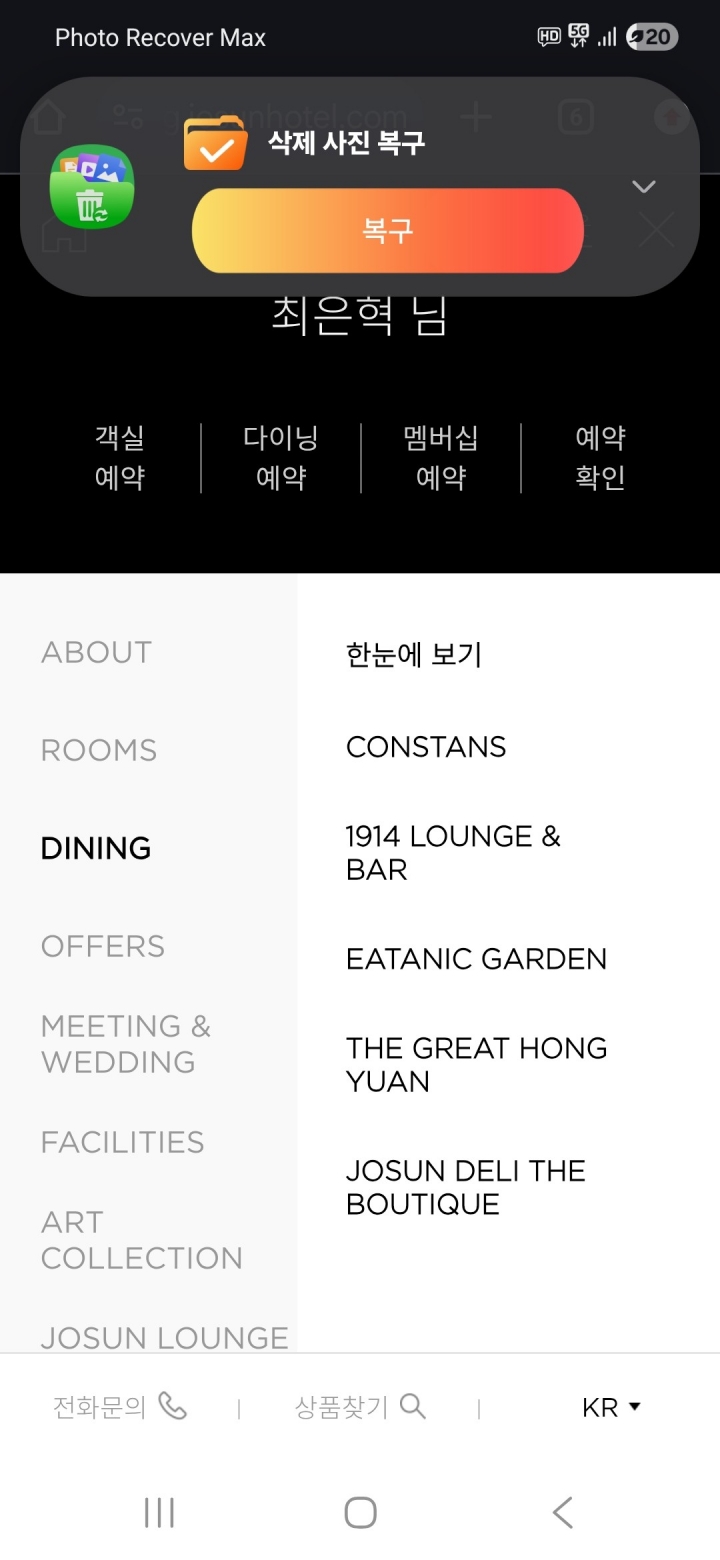
Task: Switch to FACILITIES category
Action: click(122, 1142)
